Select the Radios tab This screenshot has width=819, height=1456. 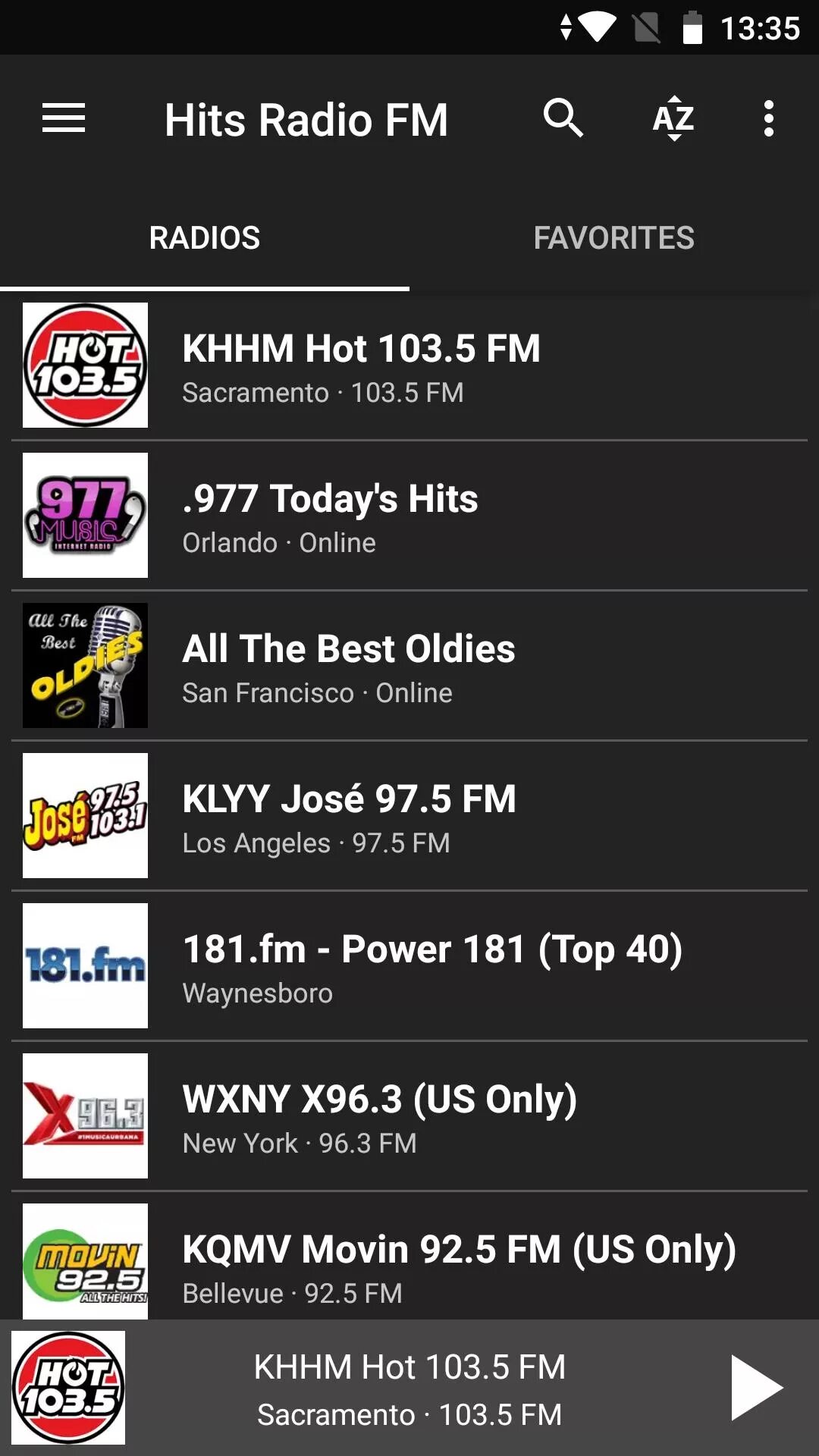tap(205, 238)
